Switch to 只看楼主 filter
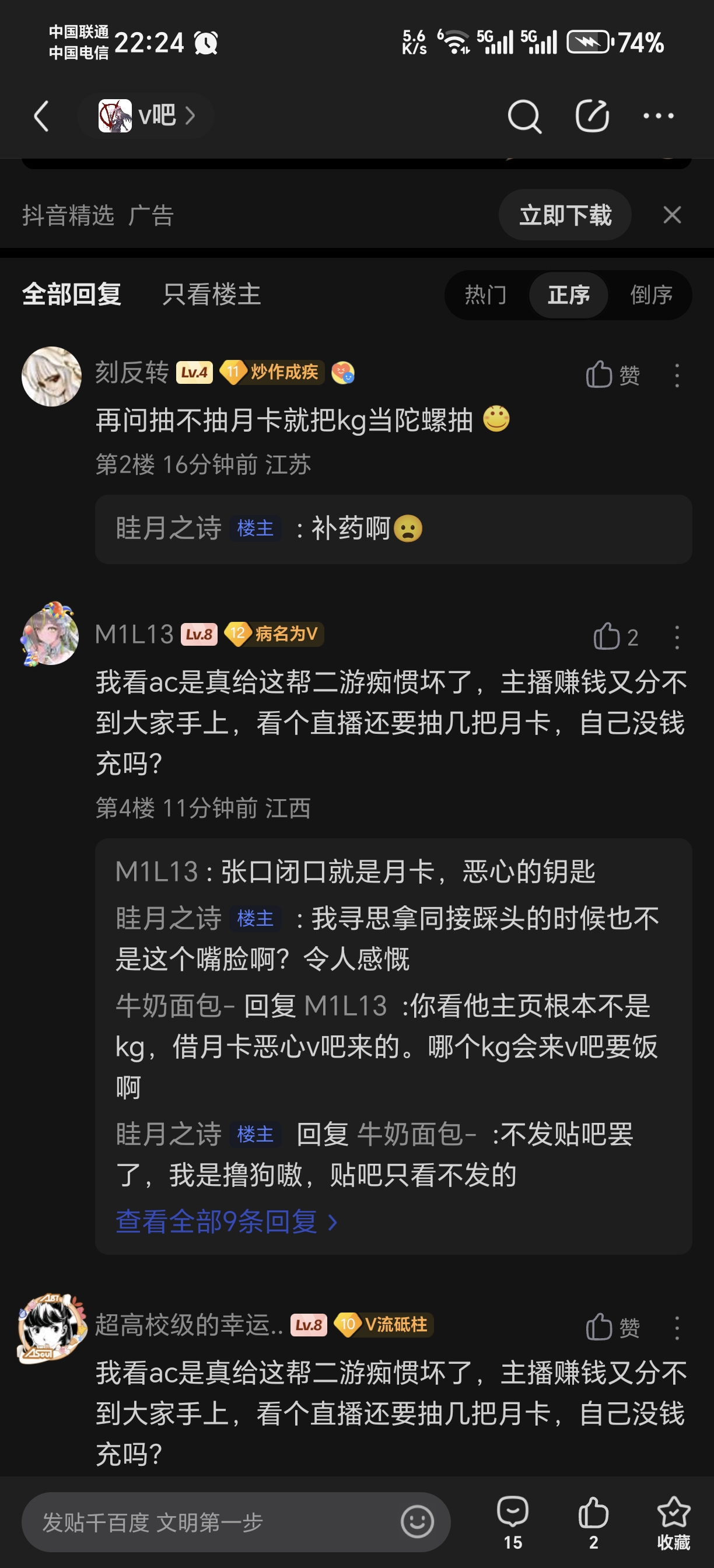Image resolution: width=714 pixels, height=1568 pixels. pos(211,295)
